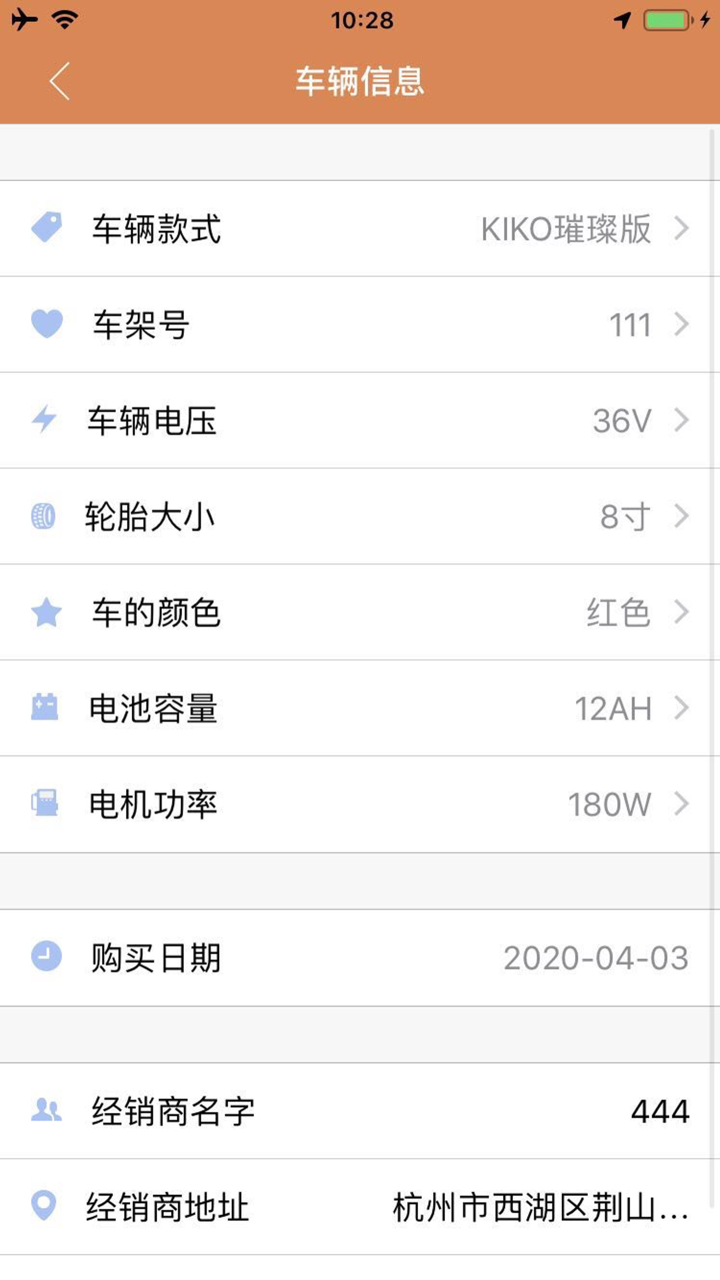The width and height of the screenshot is (720, 1280).
Task: Click the people icon beside 经销商名字
Action: [45, 1110]
